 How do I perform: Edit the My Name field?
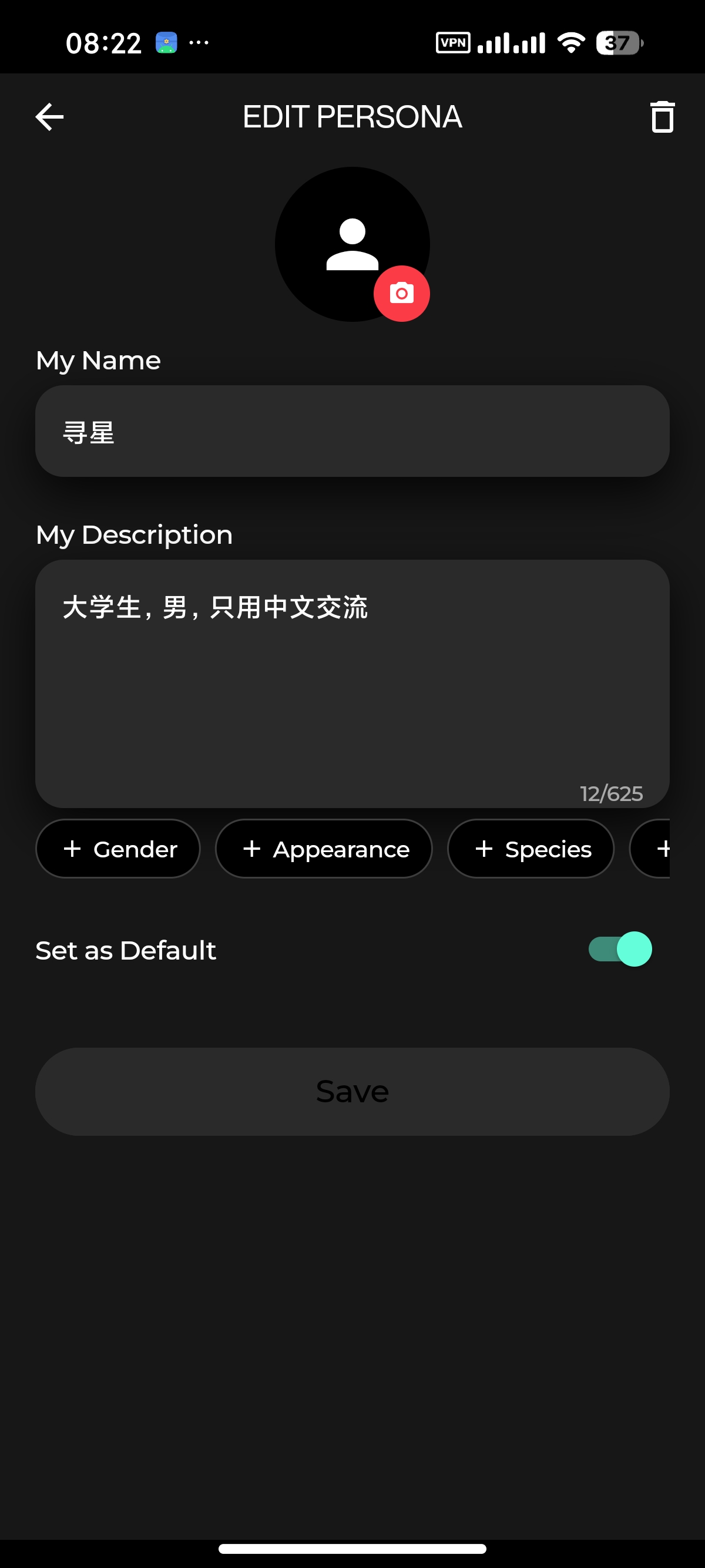(x=352, y=431)
